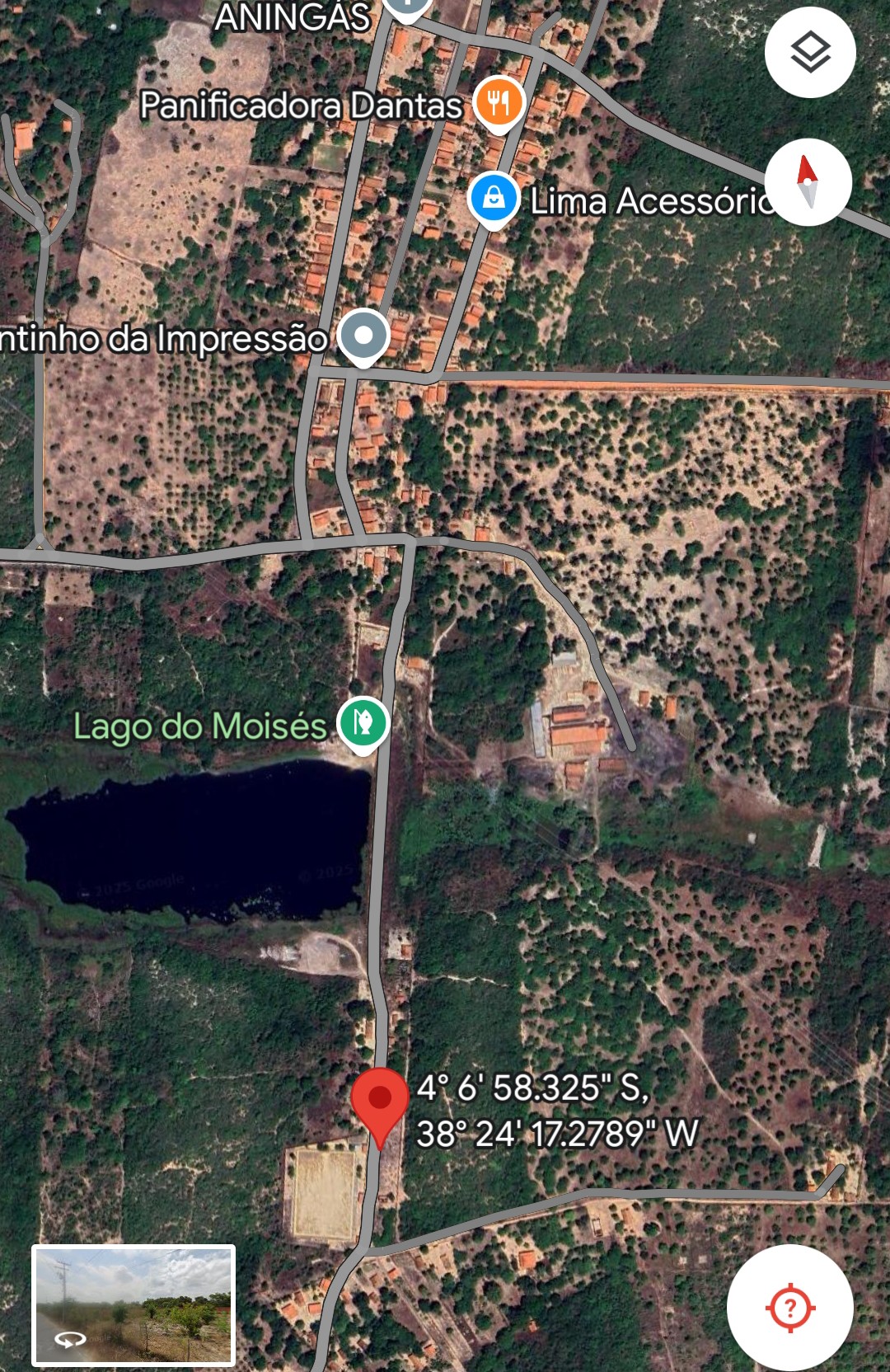The image size is (890, 1372).
Task: Tap the compass to reorient north
Action: (x=808, y=182)
